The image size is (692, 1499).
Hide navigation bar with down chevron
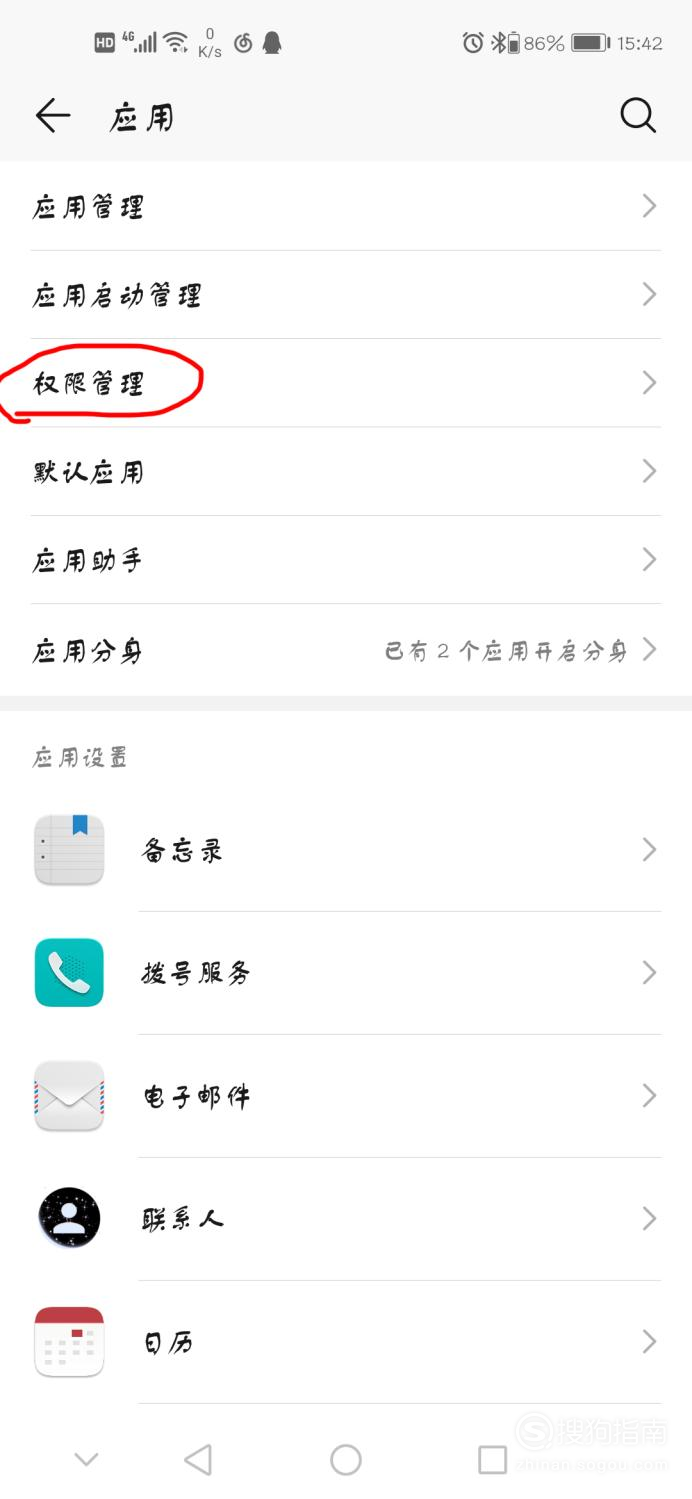87,1460
